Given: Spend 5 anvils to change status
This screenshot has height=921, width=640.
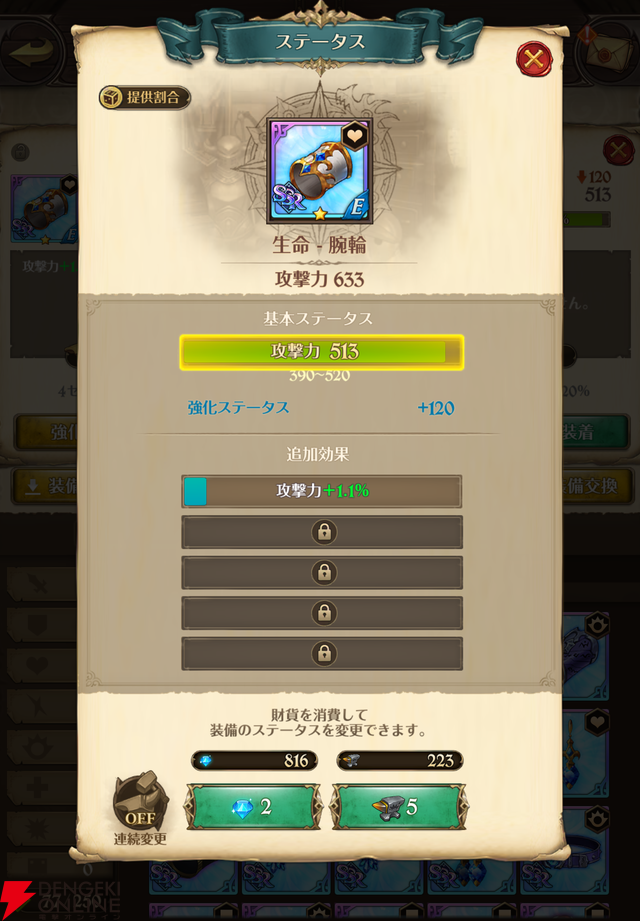Looking at the screenshot, I should click(398, 808).
